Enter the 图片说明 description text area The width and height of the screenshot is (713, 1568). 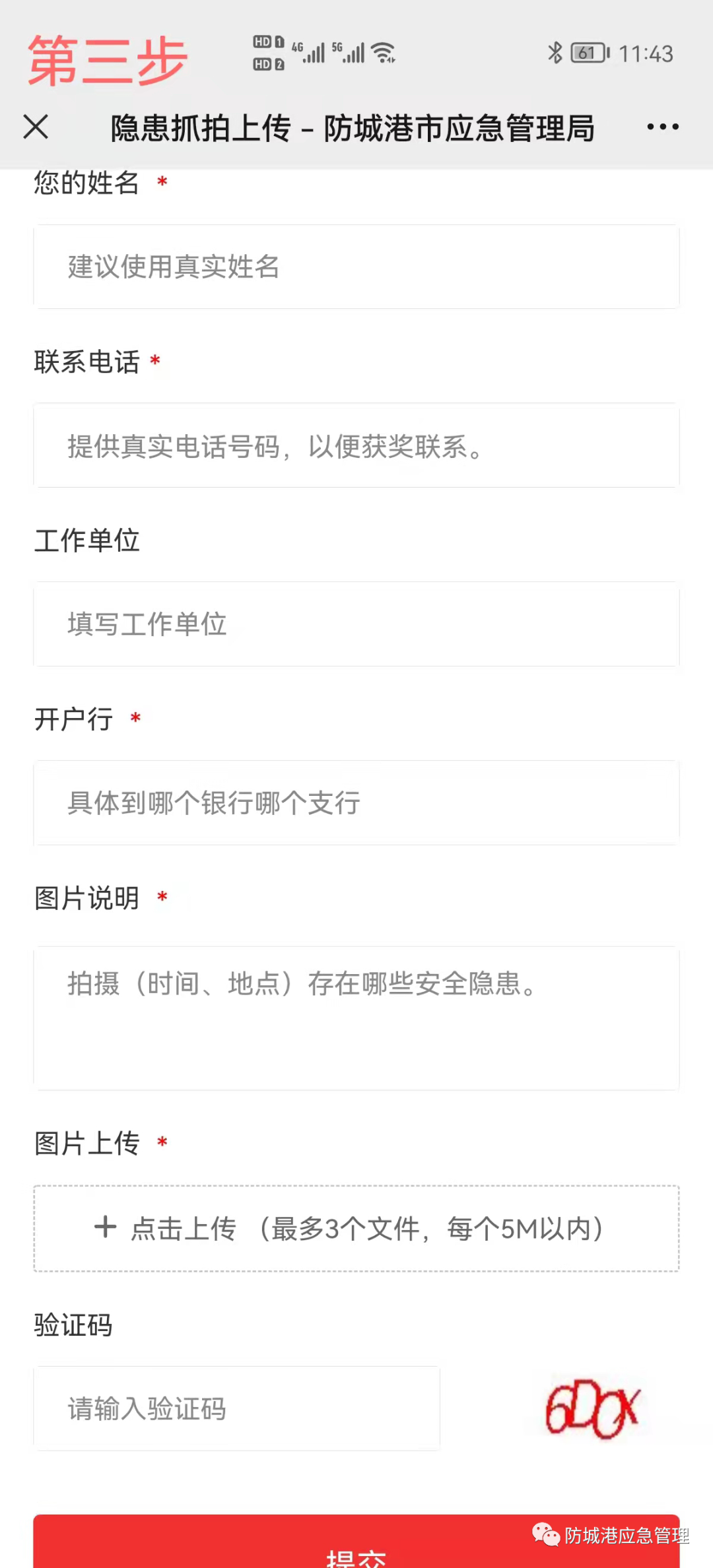coord(356,1018)
